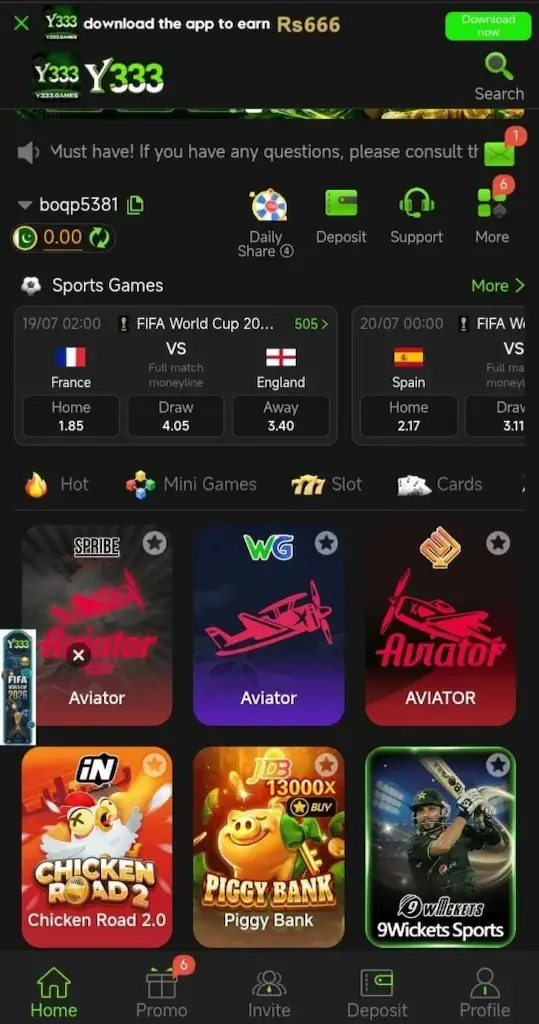Refresh the wallet balance
This screenshot has height=1024, width=539.
click(99, 238)
